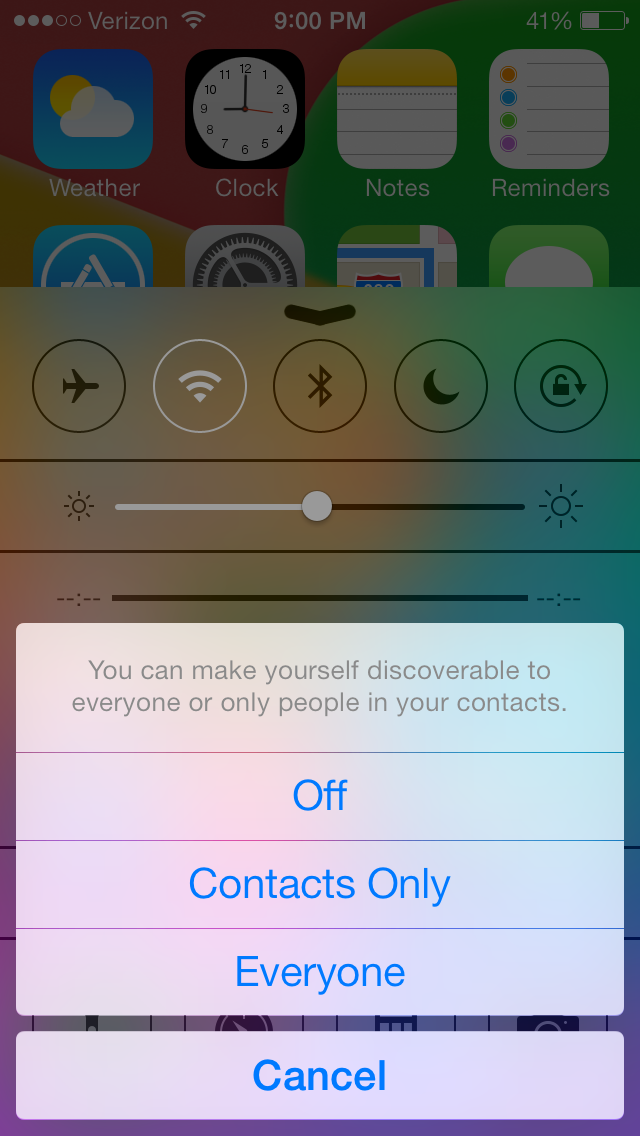Toggle portrait orientation lock
Image resolution: width=640 pixels, height=1136 pixels.
tap(561, 386)
